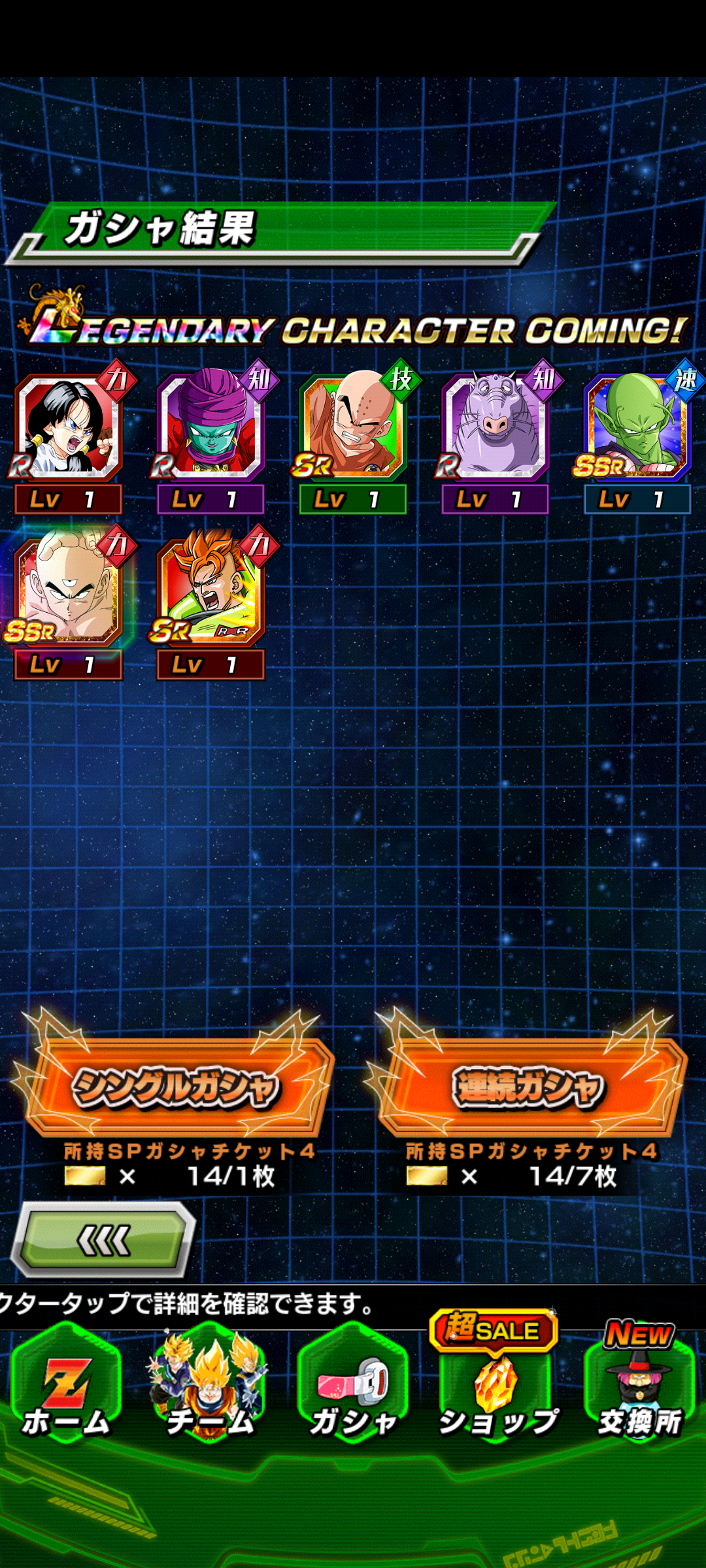Viewport: 706px width, 1568px height.
Task: Open the SSR Tien card details
Action: click(69, 602)
